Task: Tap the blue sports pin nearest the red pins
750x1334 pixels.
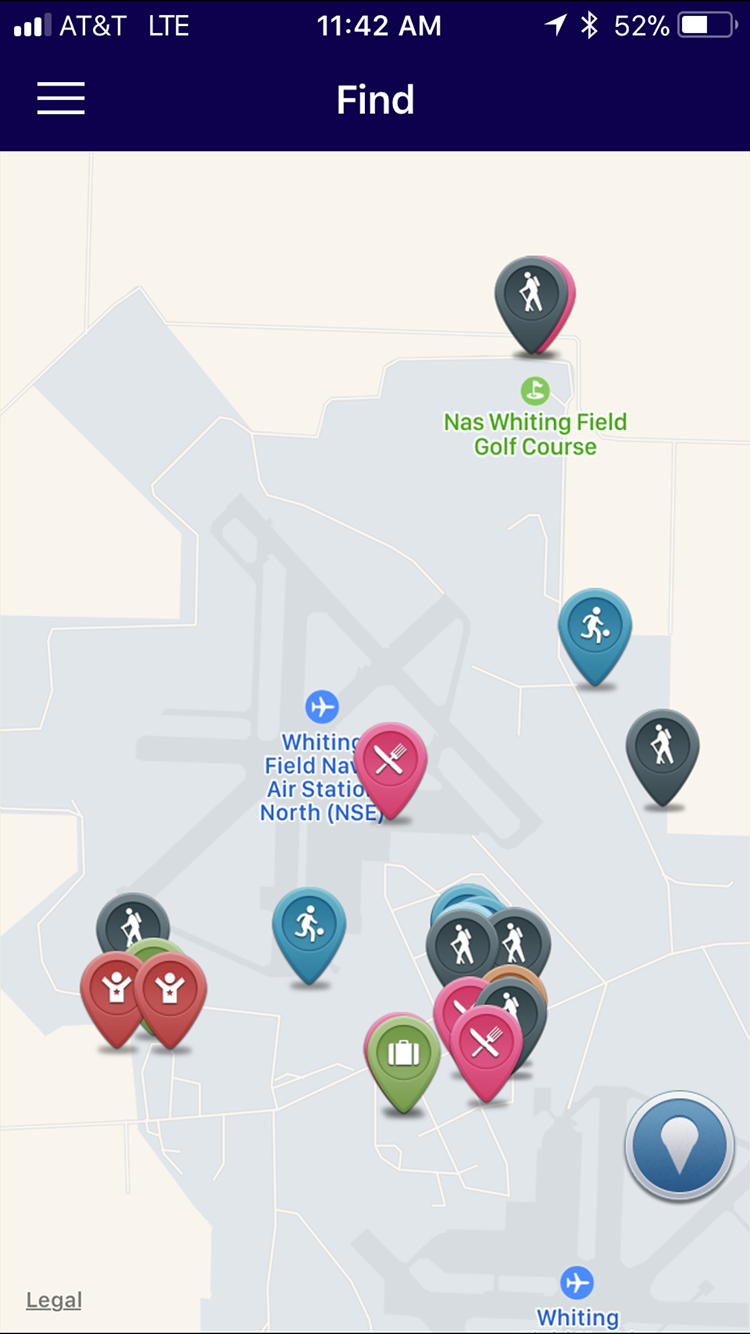Action: coord(309,927)
